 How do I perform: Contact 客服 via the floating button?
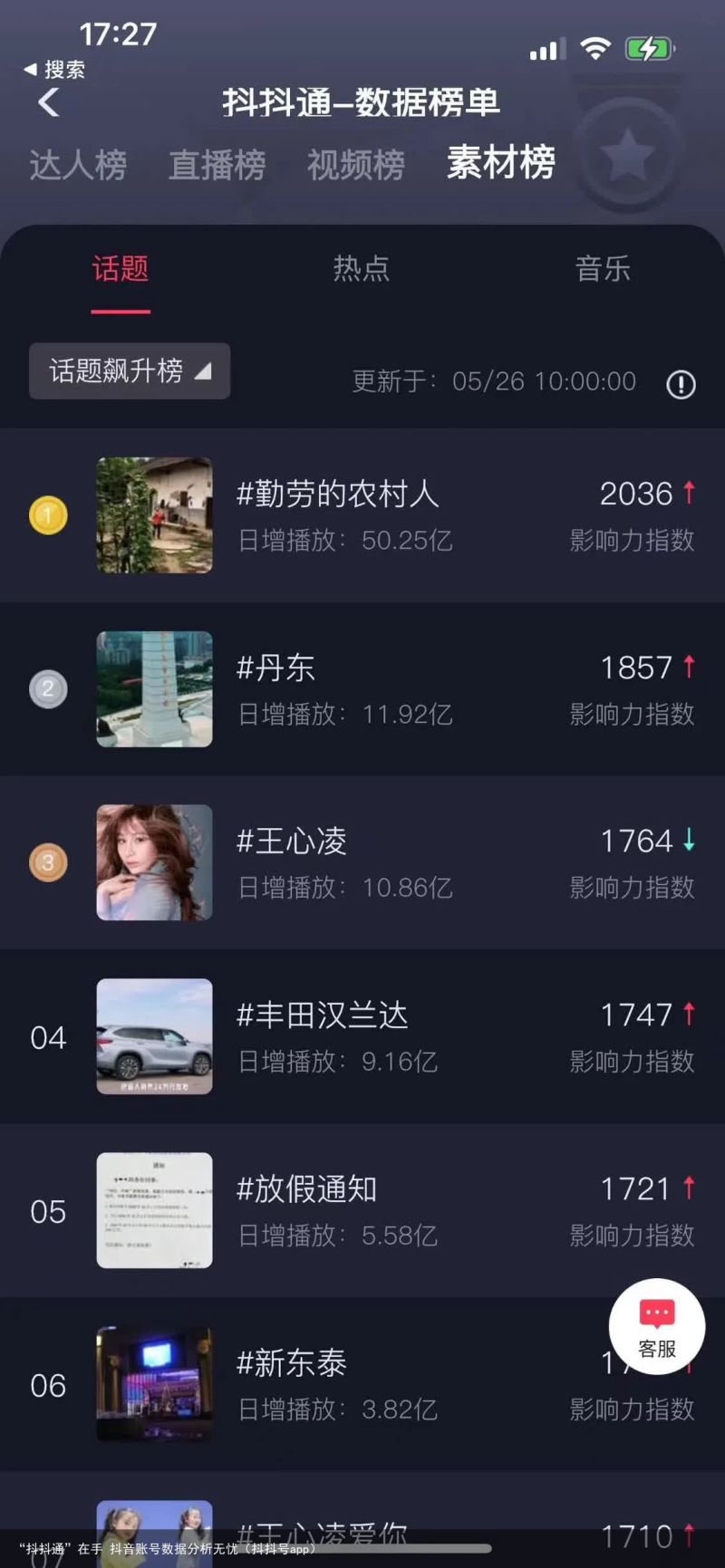point(657,1326)
